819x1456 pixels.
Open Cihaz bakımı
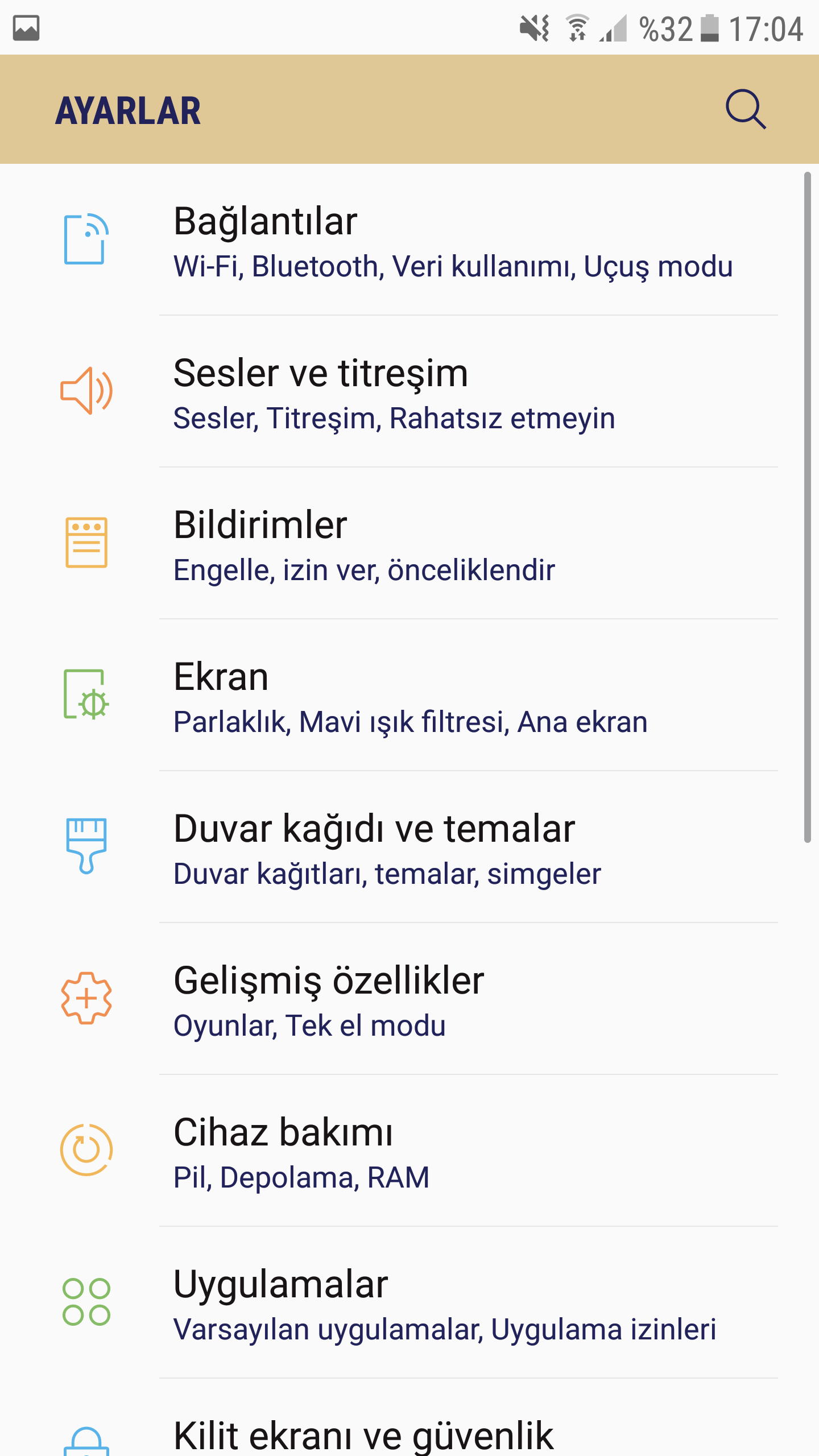409,1152
